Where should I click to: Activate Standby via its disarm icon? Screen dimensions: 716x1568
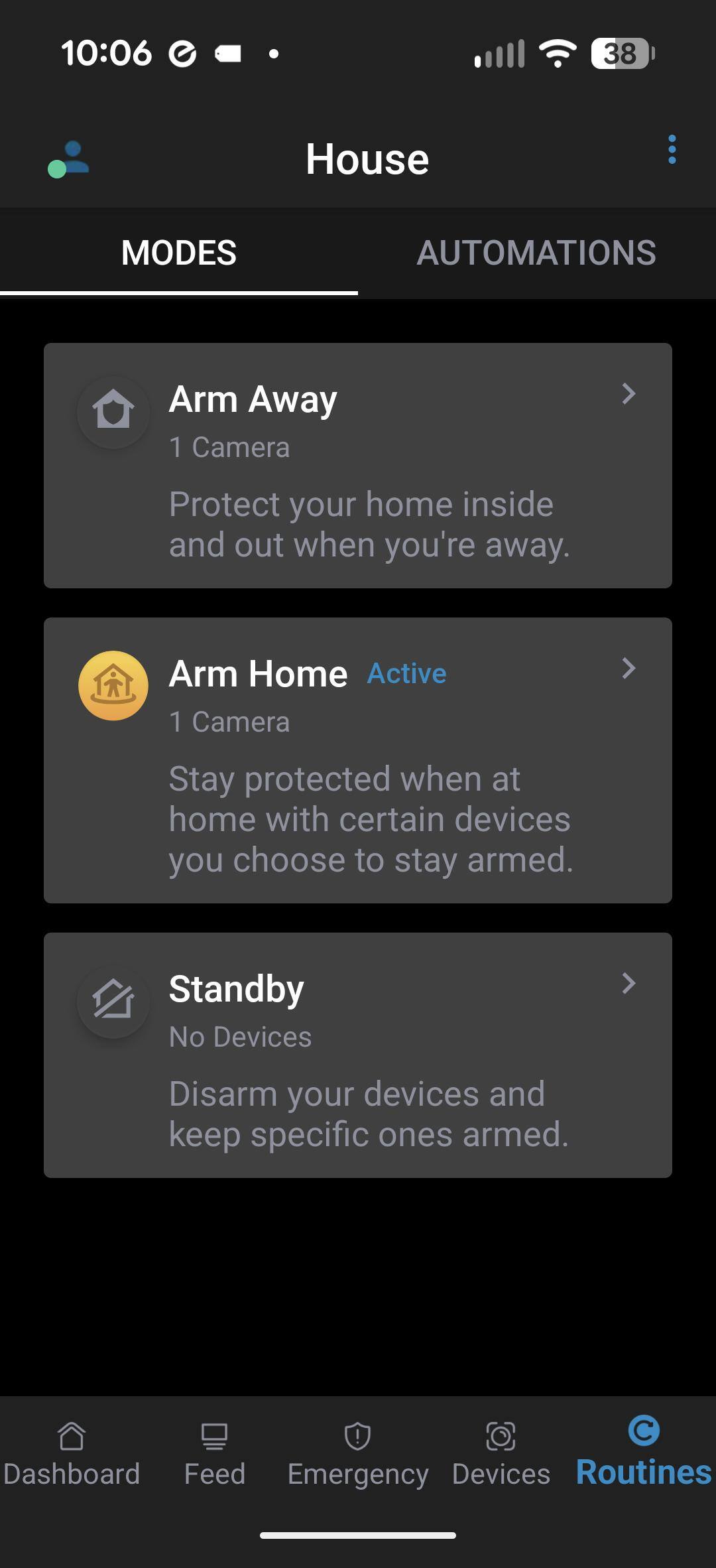click(113, 1001)
